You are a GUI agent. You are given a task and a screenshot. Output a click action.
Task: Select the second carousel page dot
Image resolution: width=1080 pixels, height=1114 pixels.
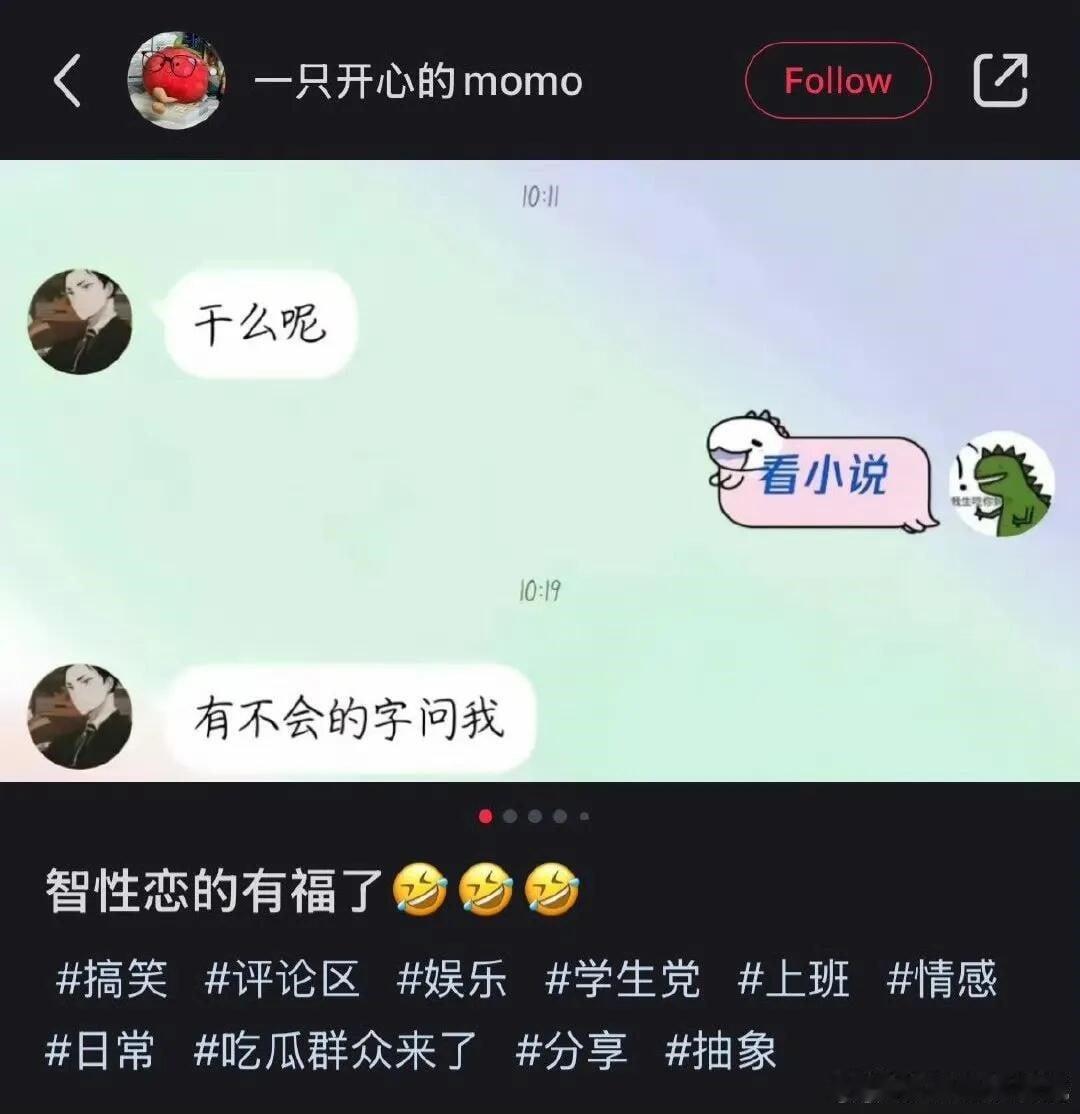point(510,816)
